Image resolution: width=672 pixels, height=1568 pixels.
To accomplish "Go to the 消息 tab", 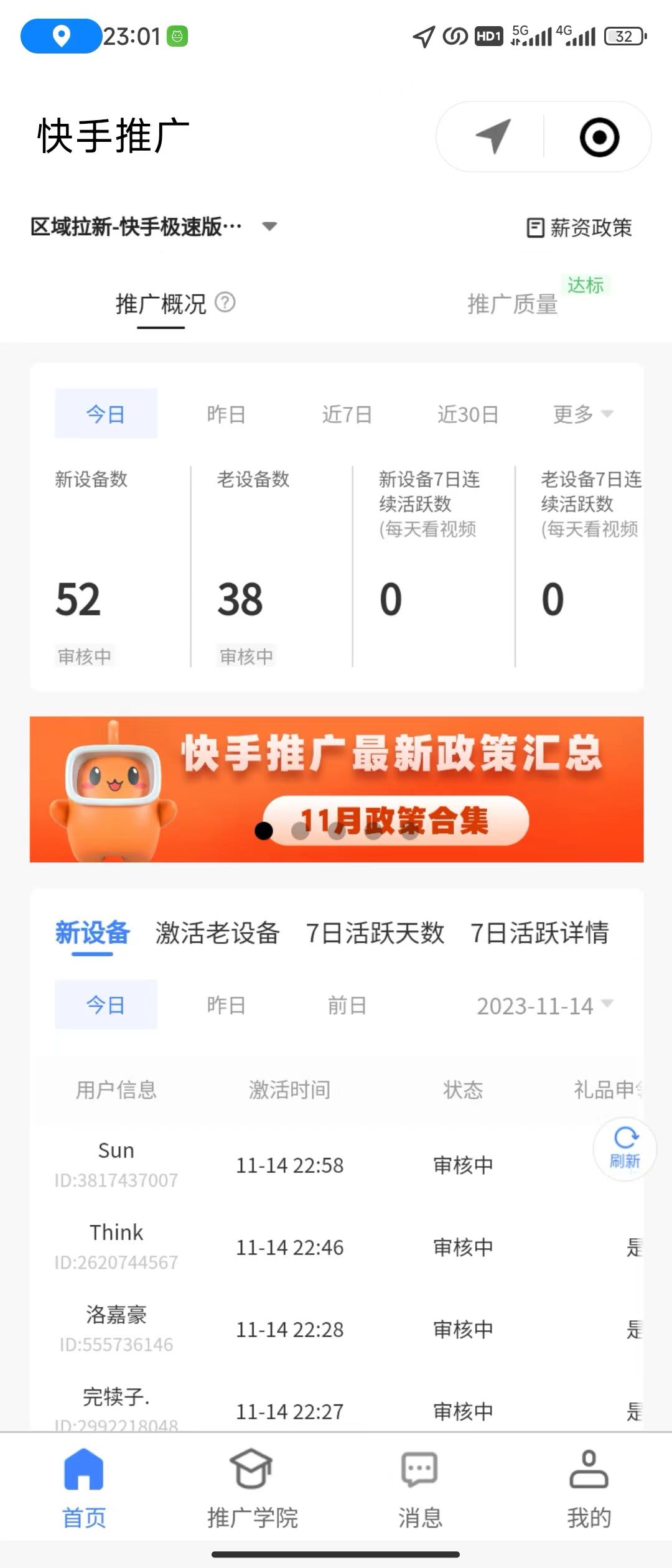I will [x=420, y=1489].
